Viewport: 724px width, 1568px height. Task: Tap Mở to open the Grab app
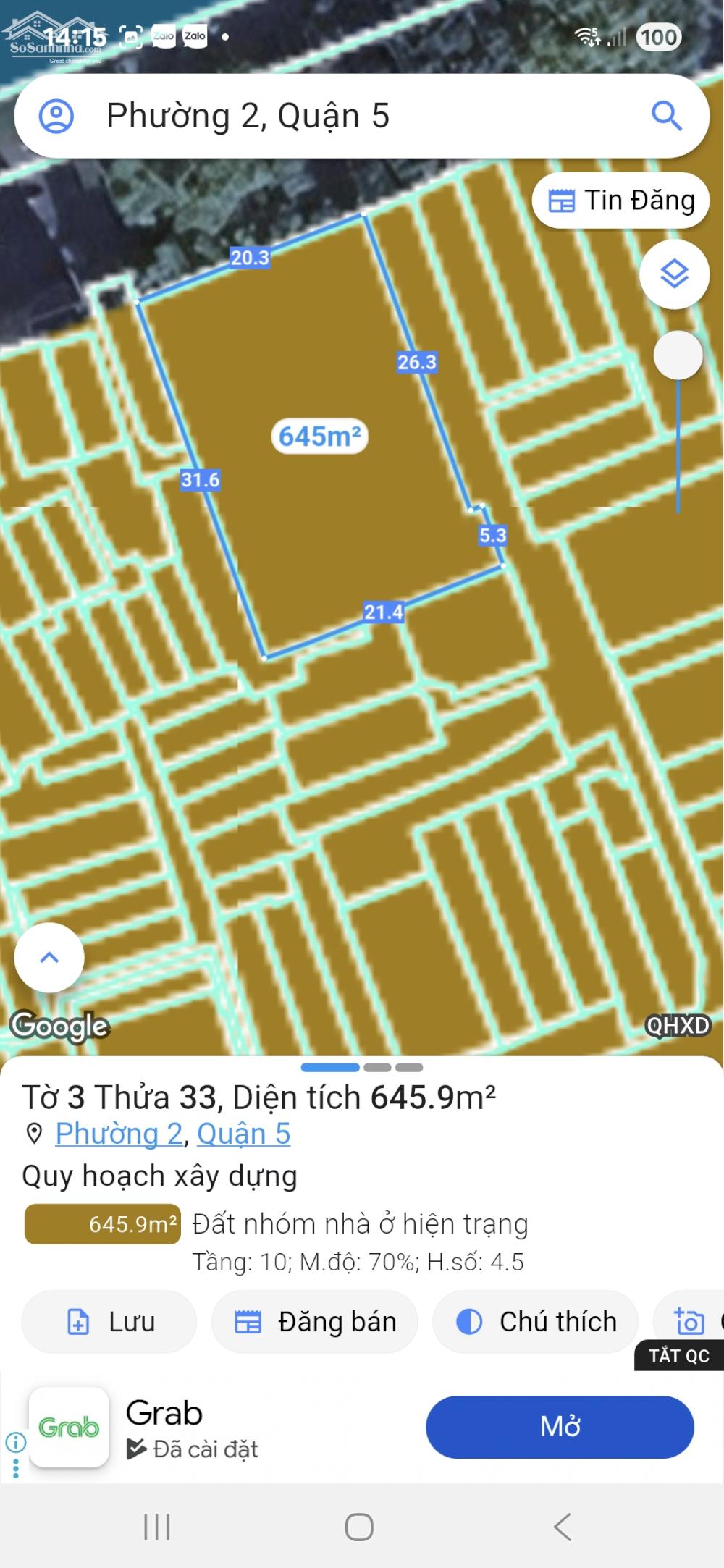[x=560, y=1427]
